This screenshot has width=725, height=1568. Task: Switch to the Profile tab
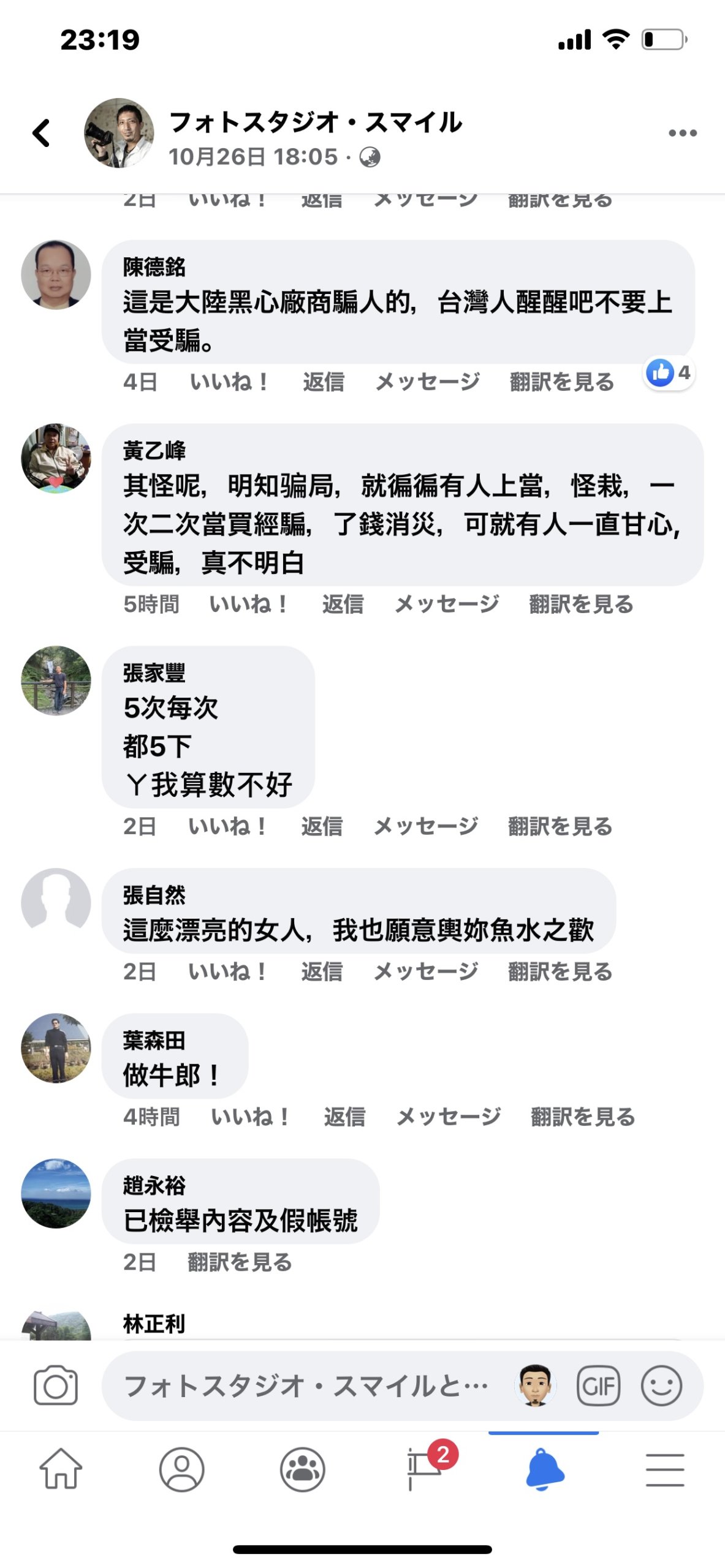point(181,1469)
